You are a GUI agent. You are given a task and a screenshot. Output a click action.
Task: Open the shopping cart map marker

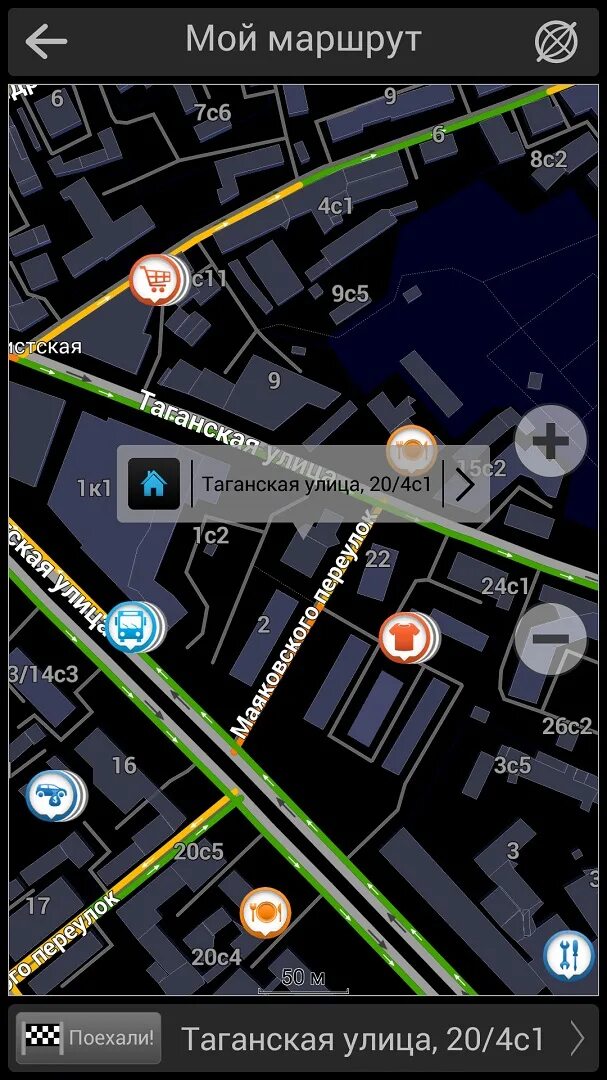point(155,279)
